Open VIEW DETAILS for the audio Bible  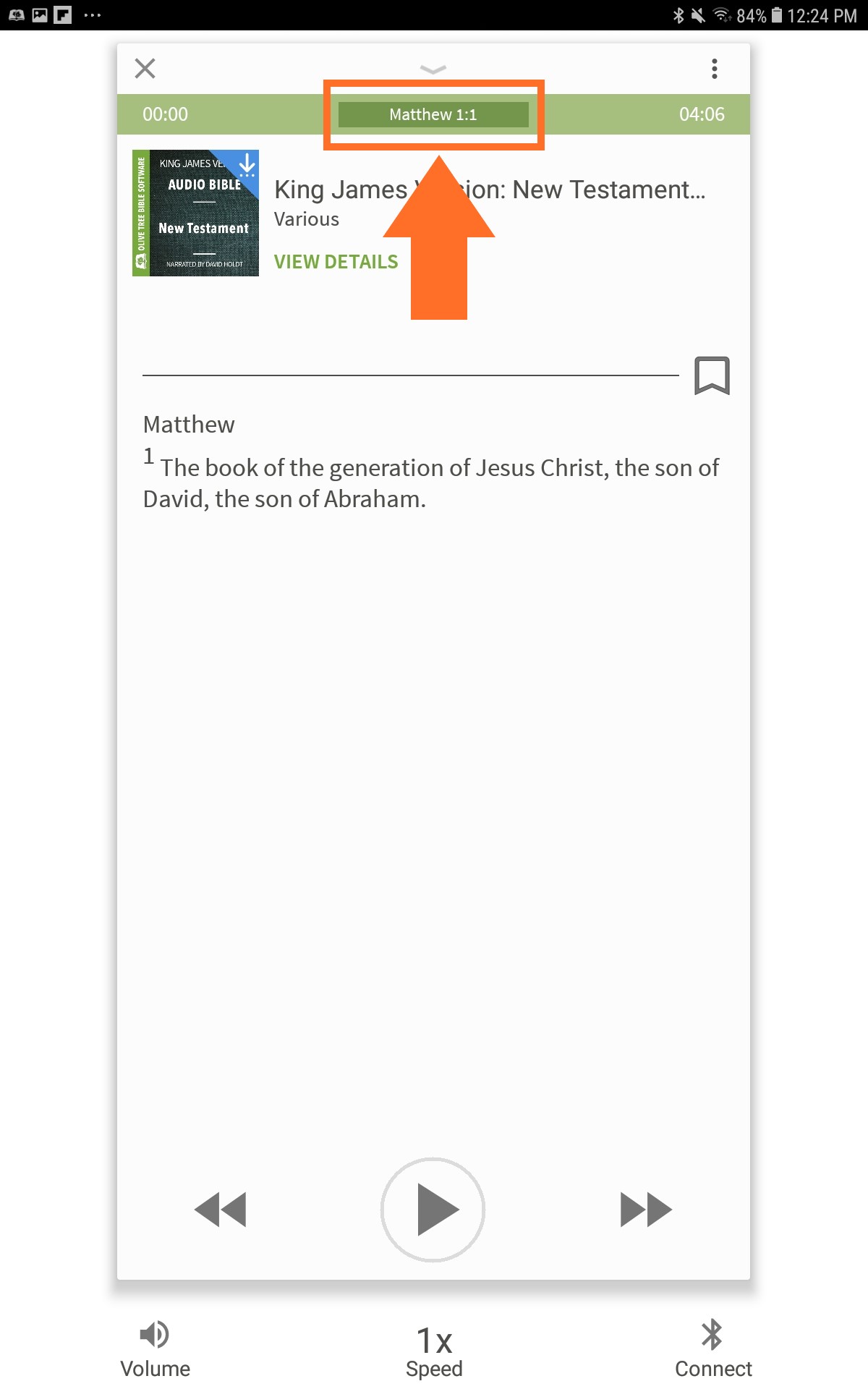[336, 261]
